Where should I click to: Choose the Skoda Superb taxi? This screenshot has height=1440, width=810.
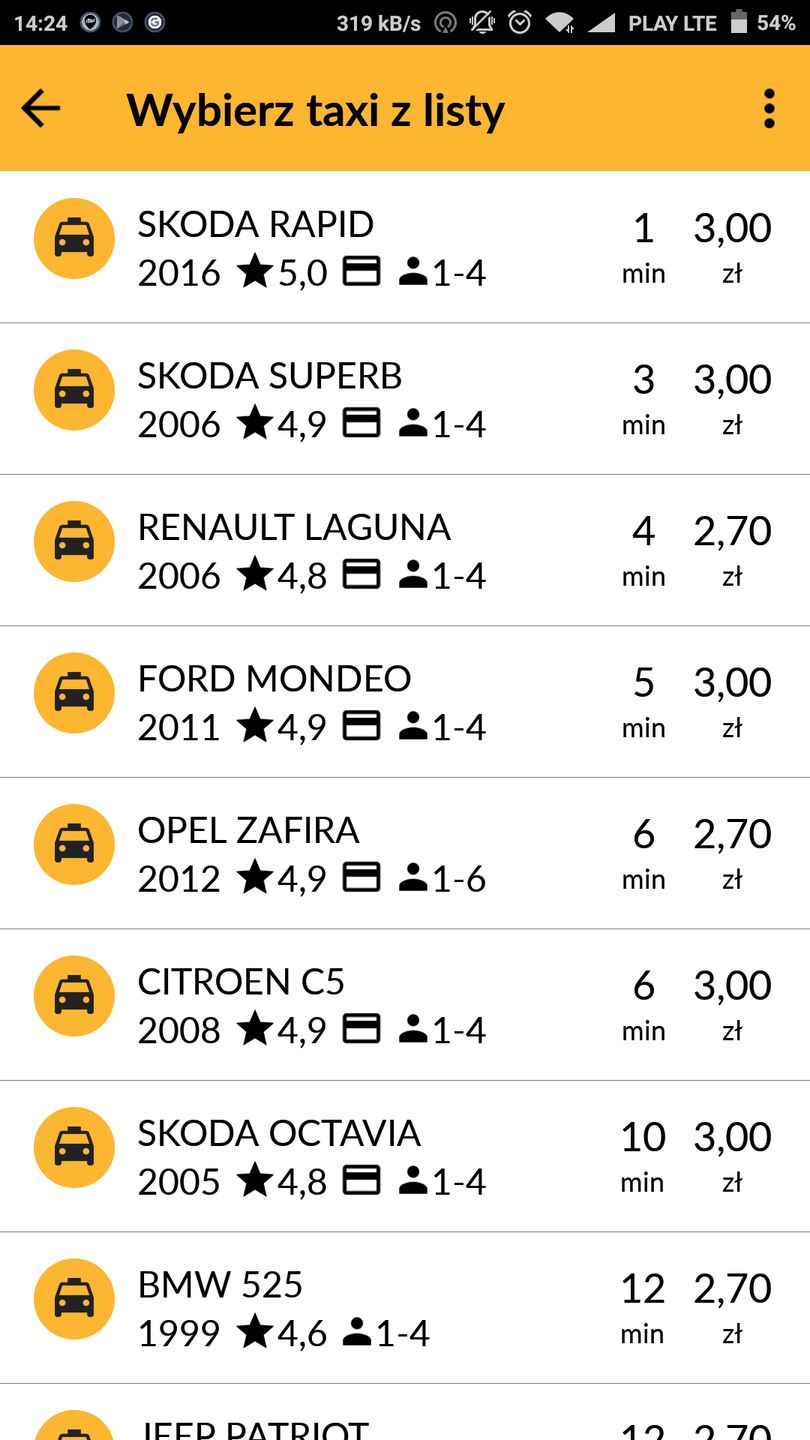pyautogui.click(x=404, y=399)
